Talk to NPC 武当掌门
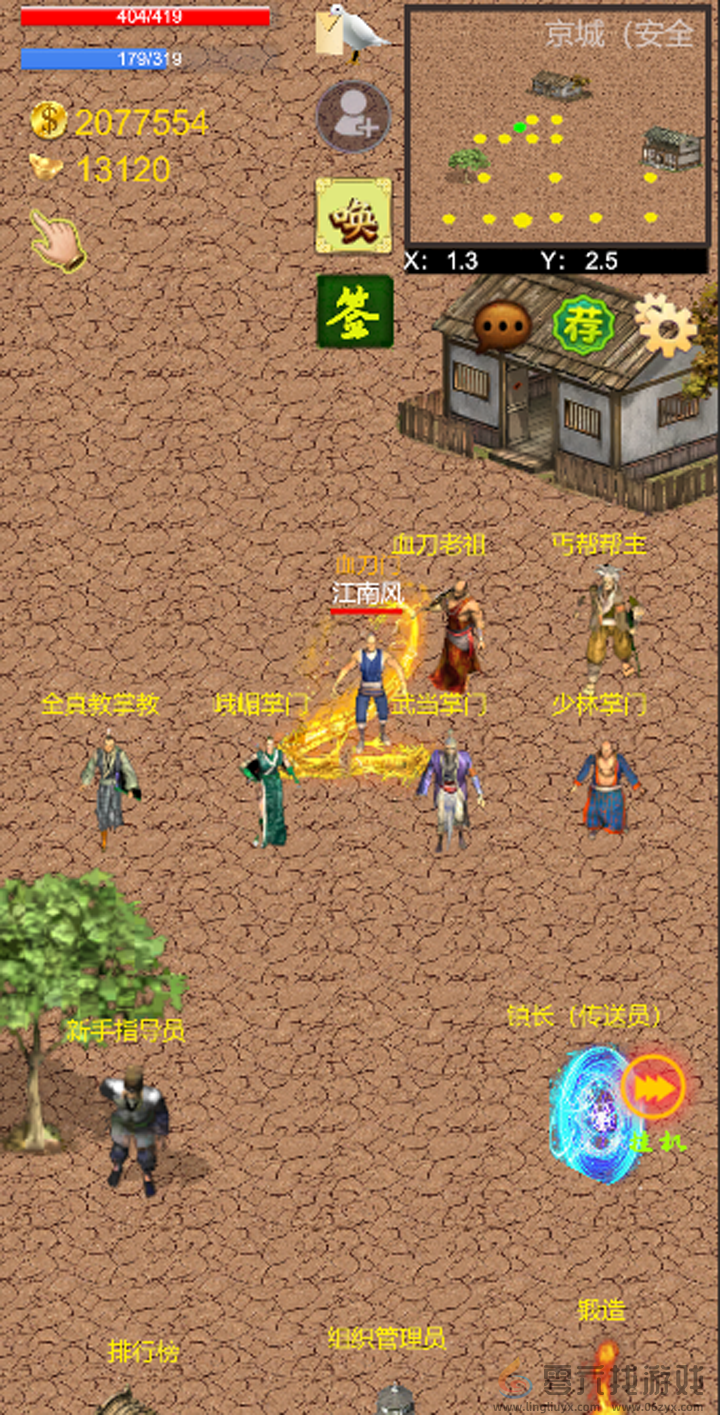 click(450, 790)
